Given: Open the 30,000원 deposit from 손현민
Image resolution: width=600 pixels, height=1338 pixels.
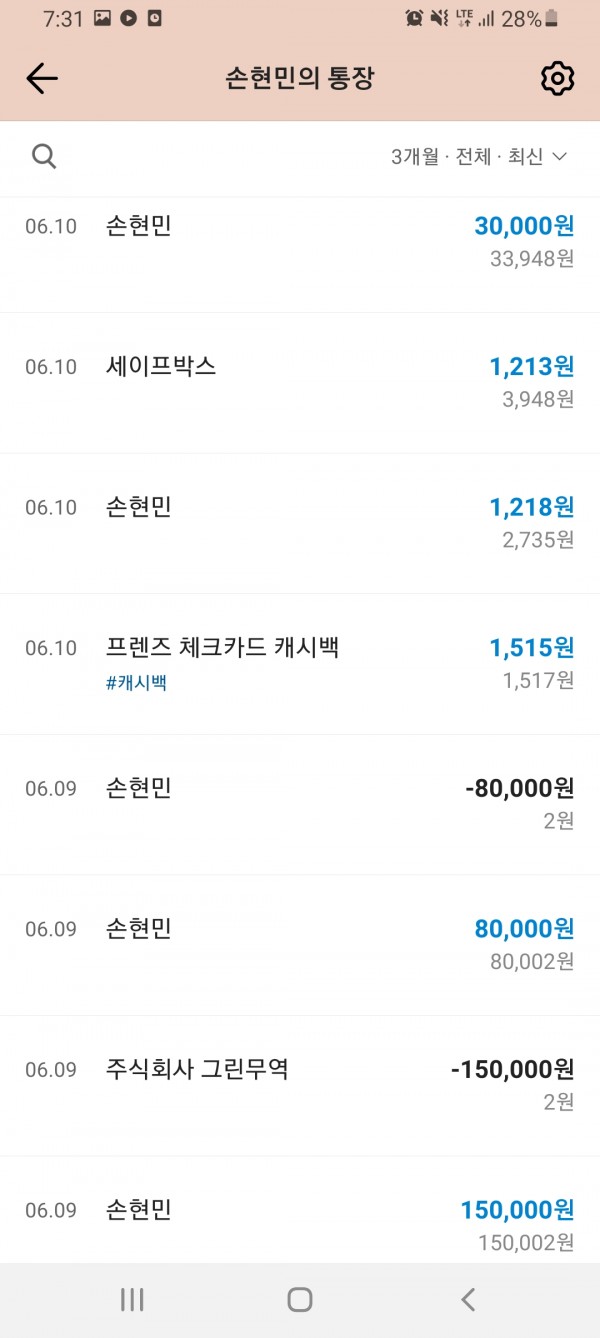Looking at the screenshot, I should coord(300,242).
